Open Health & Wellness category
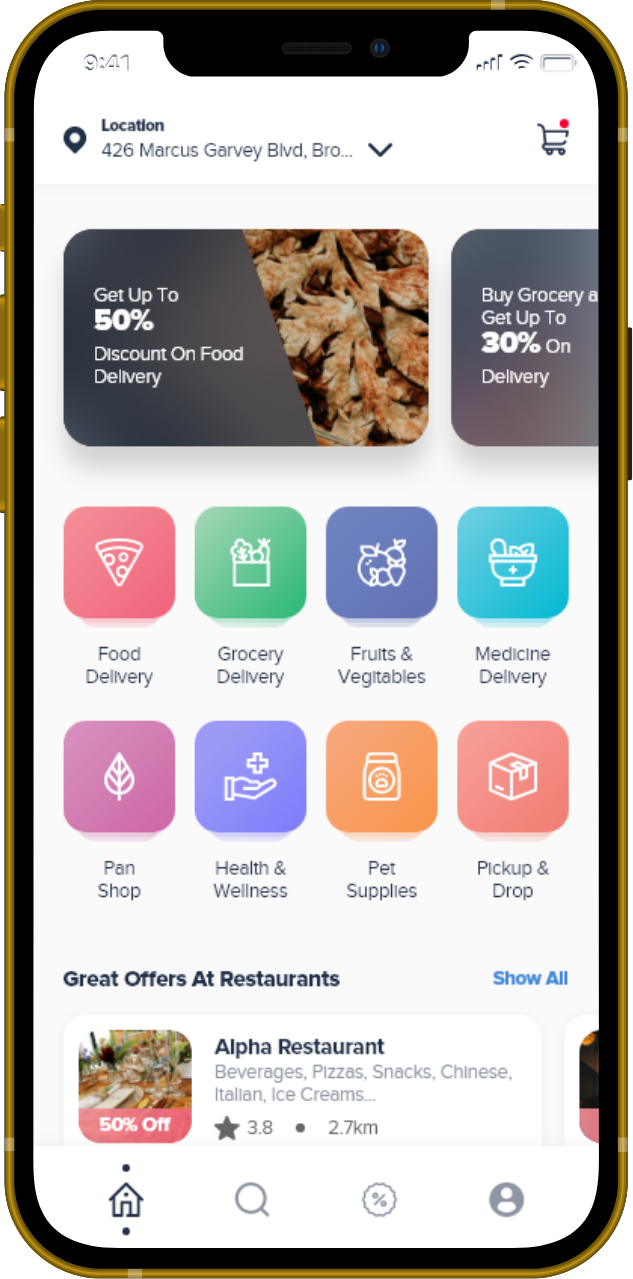The width and height of the screenshot is (633, 1279). (250, 777)
